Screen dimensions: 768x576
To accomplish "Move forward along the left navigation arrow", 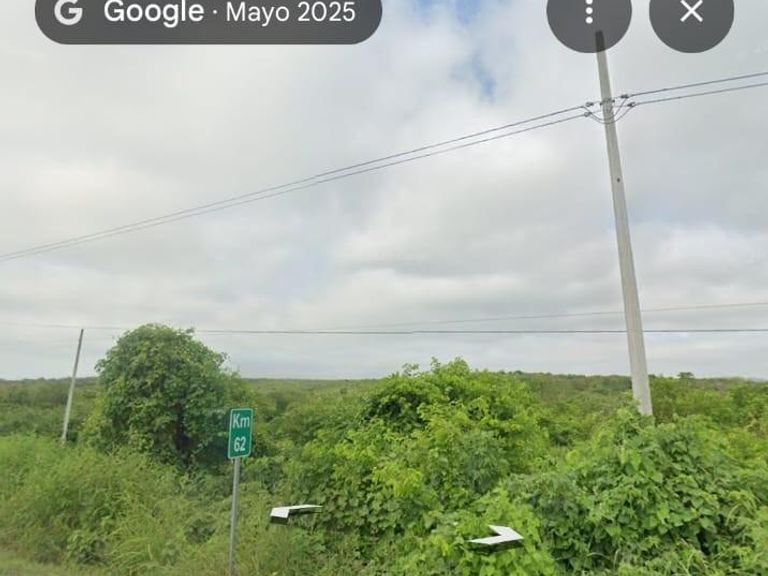I will click(293, 512).
